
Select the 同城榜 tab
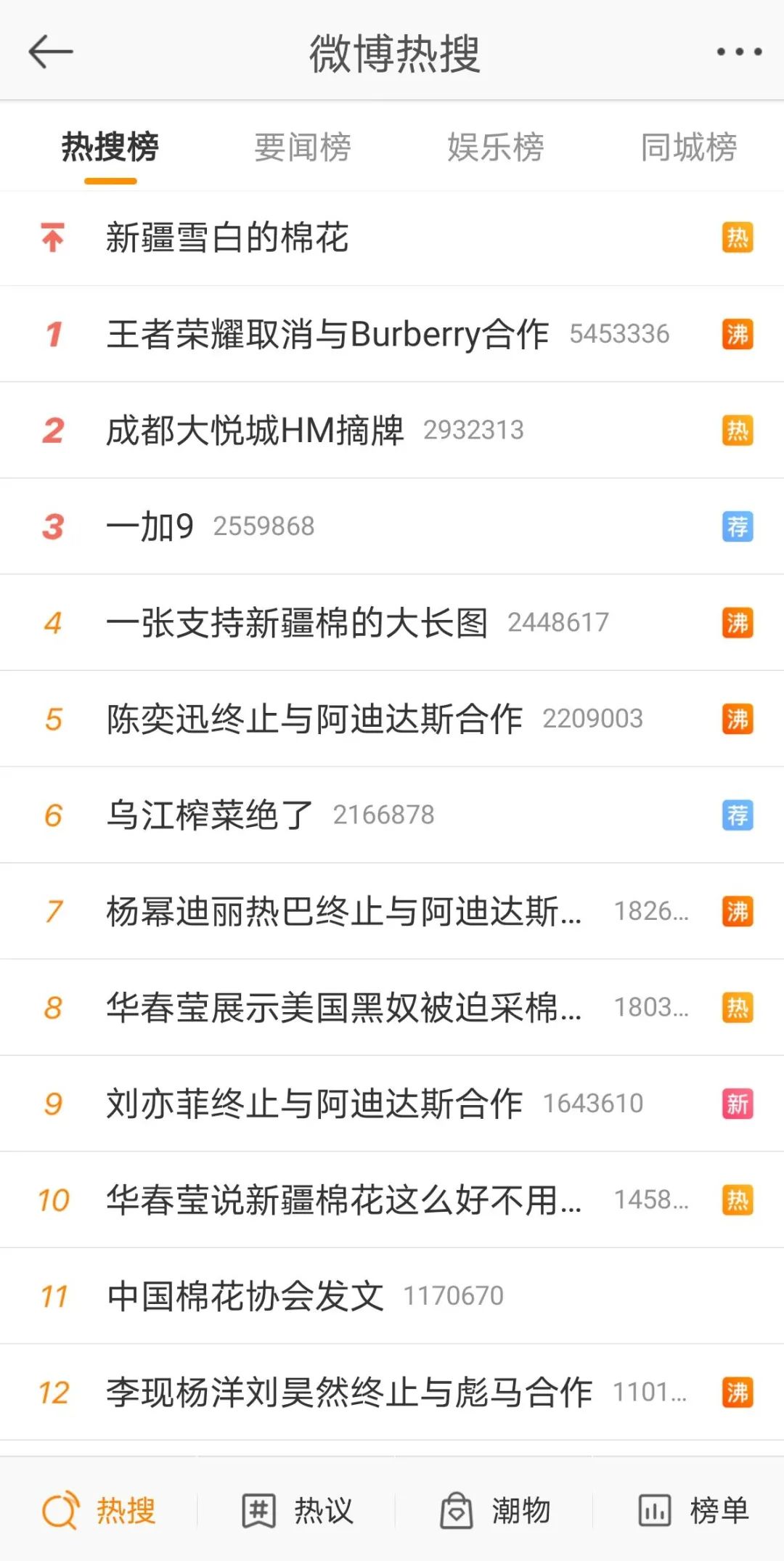pyautogui.click(x=688, y=147)
